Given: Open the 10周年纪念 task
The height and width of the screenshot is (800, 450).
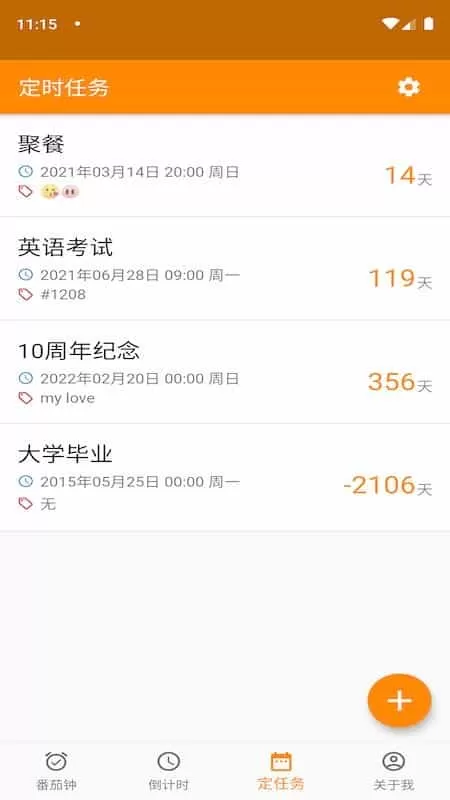Looking at the screenshot, I should tap(225, 372).
